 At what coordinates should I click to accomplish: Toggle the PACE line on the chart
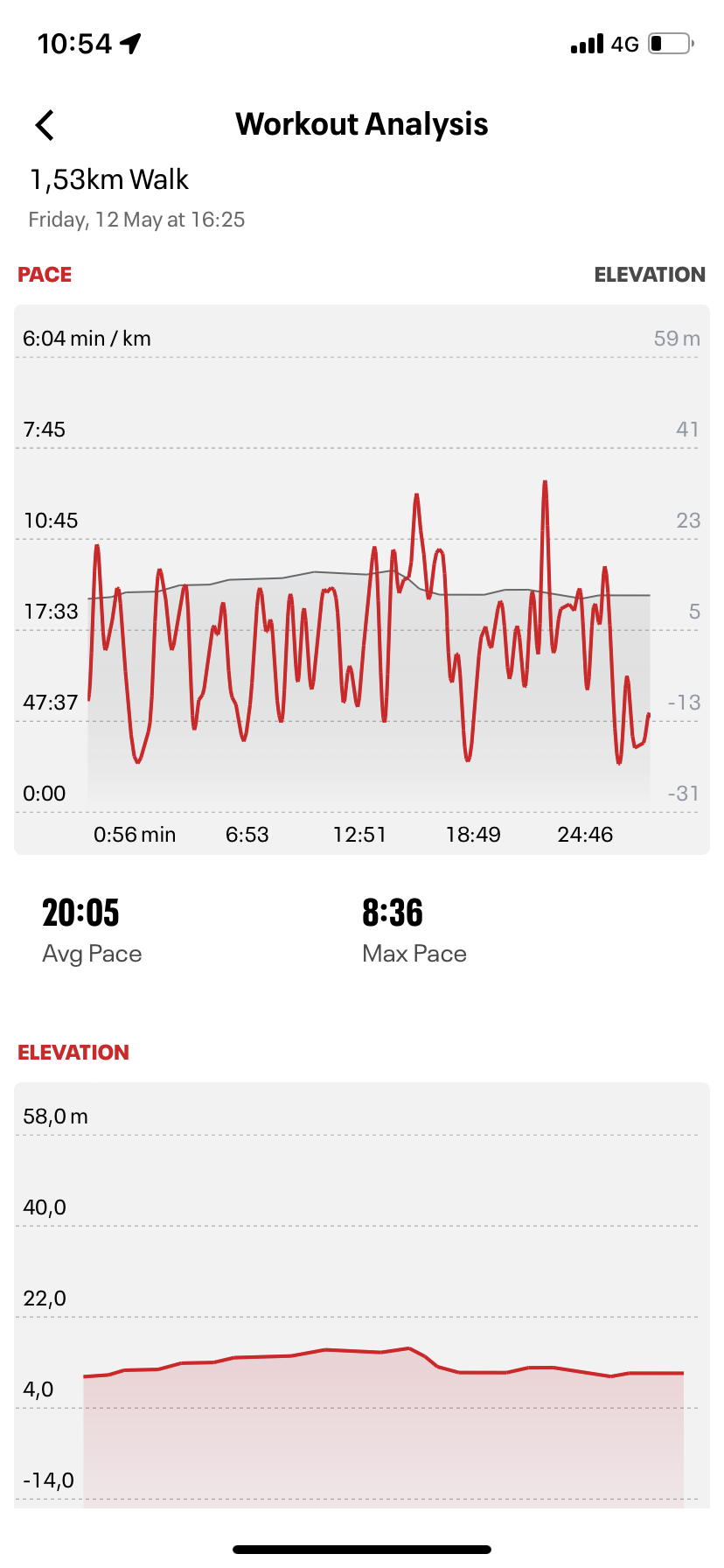[x=45, y=275]
